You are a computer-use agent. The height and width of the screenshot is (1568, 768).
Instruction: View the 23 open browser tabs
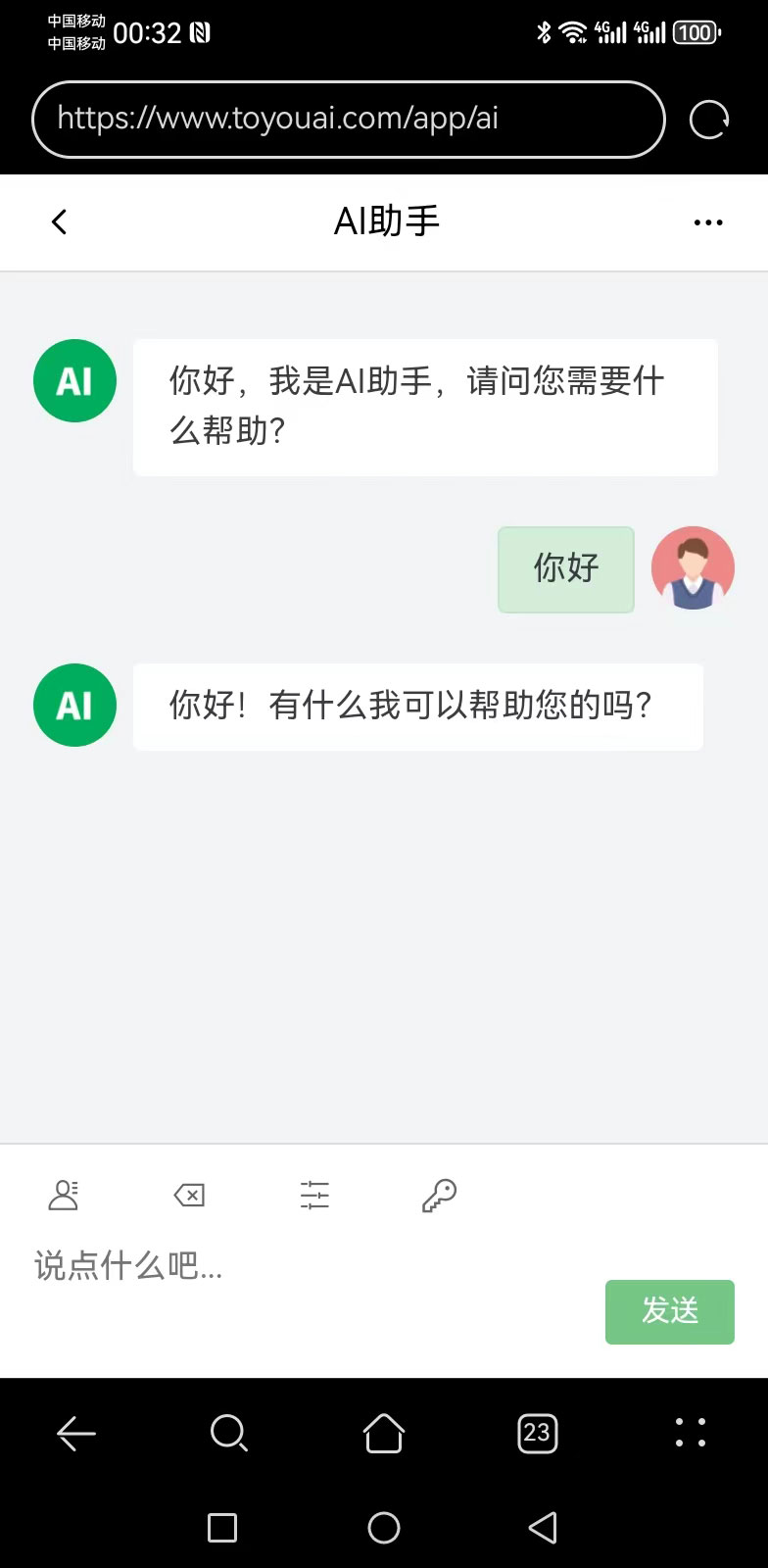click(537, 1434)
